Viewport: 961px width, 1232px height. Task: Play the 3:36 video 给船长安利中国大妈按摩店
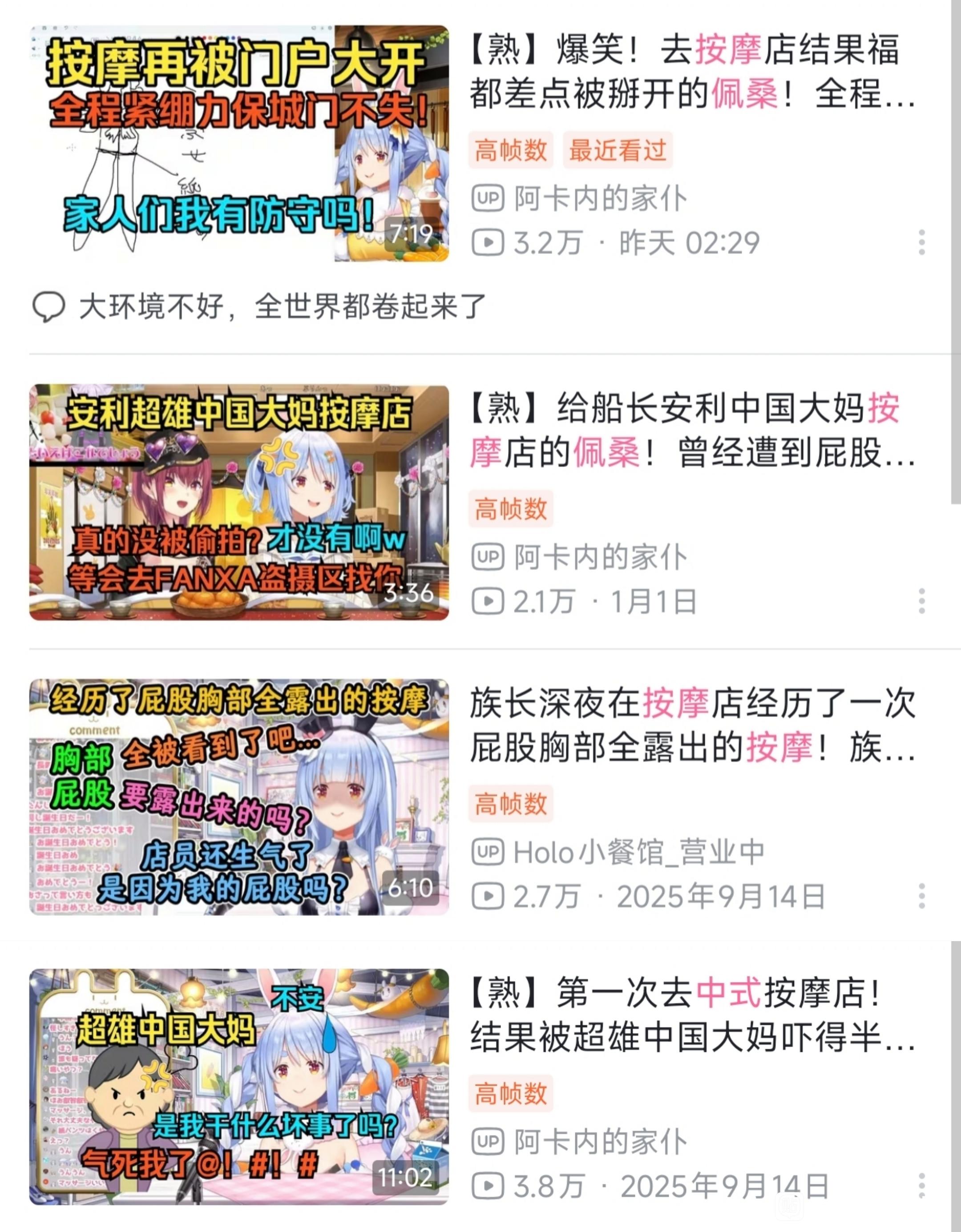[239, 502]
